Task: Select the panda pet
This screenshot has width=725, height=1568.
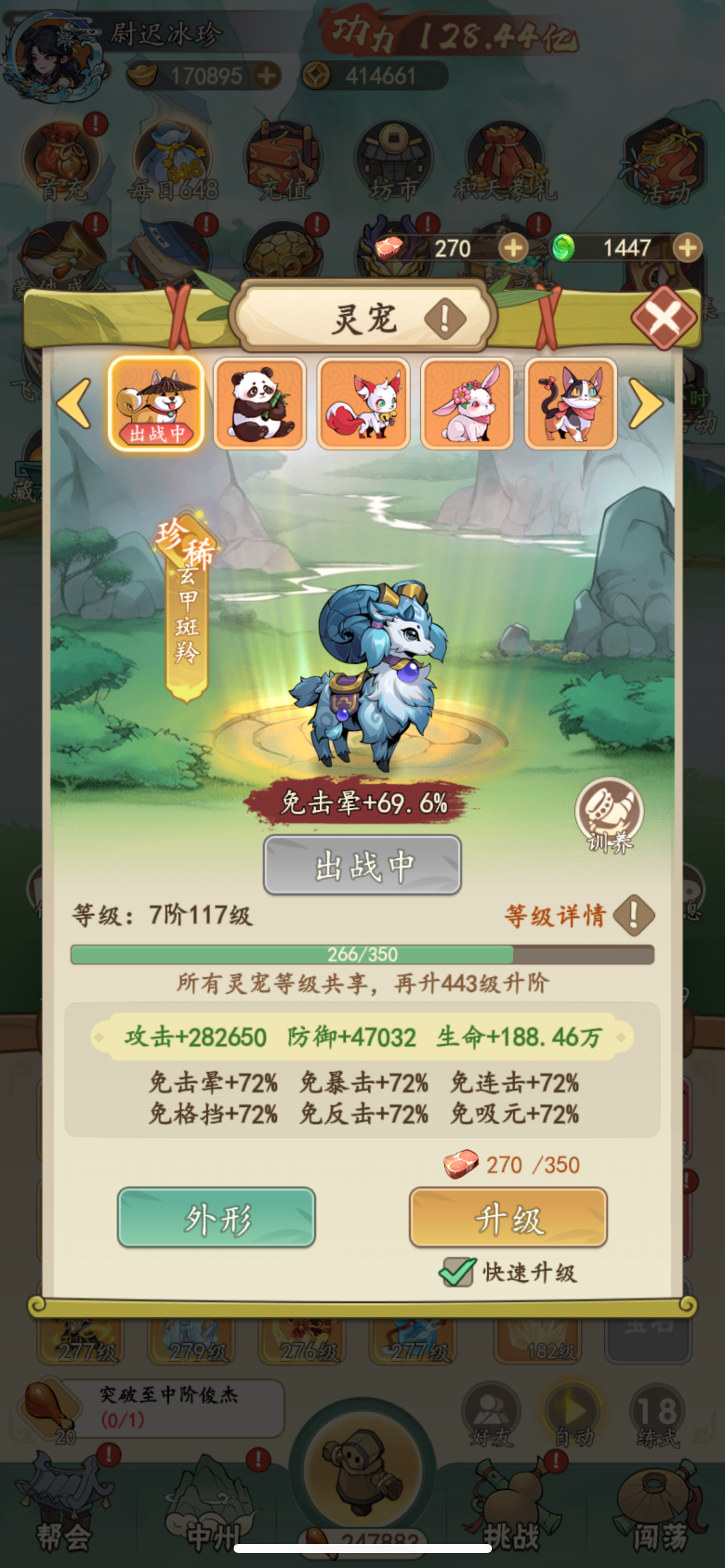Action: pos(260,404)
